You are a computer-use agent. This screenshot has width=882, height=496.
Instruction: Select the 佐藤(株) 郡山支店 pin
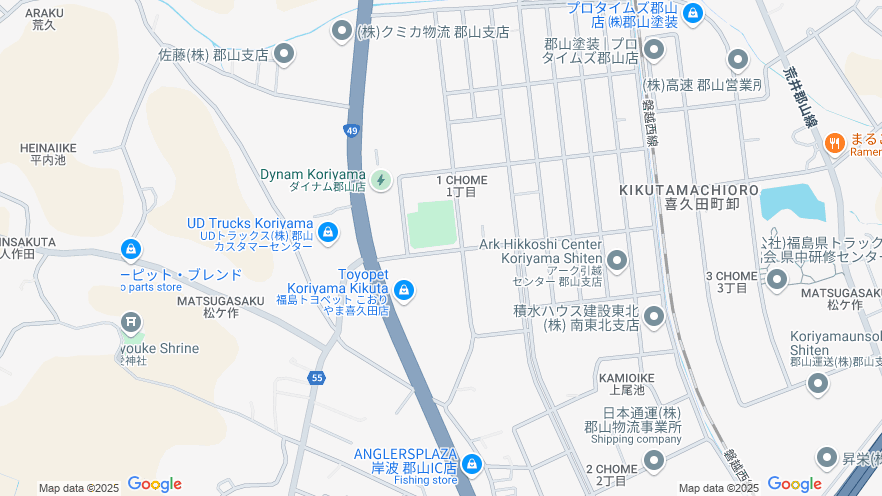(284, 54)
